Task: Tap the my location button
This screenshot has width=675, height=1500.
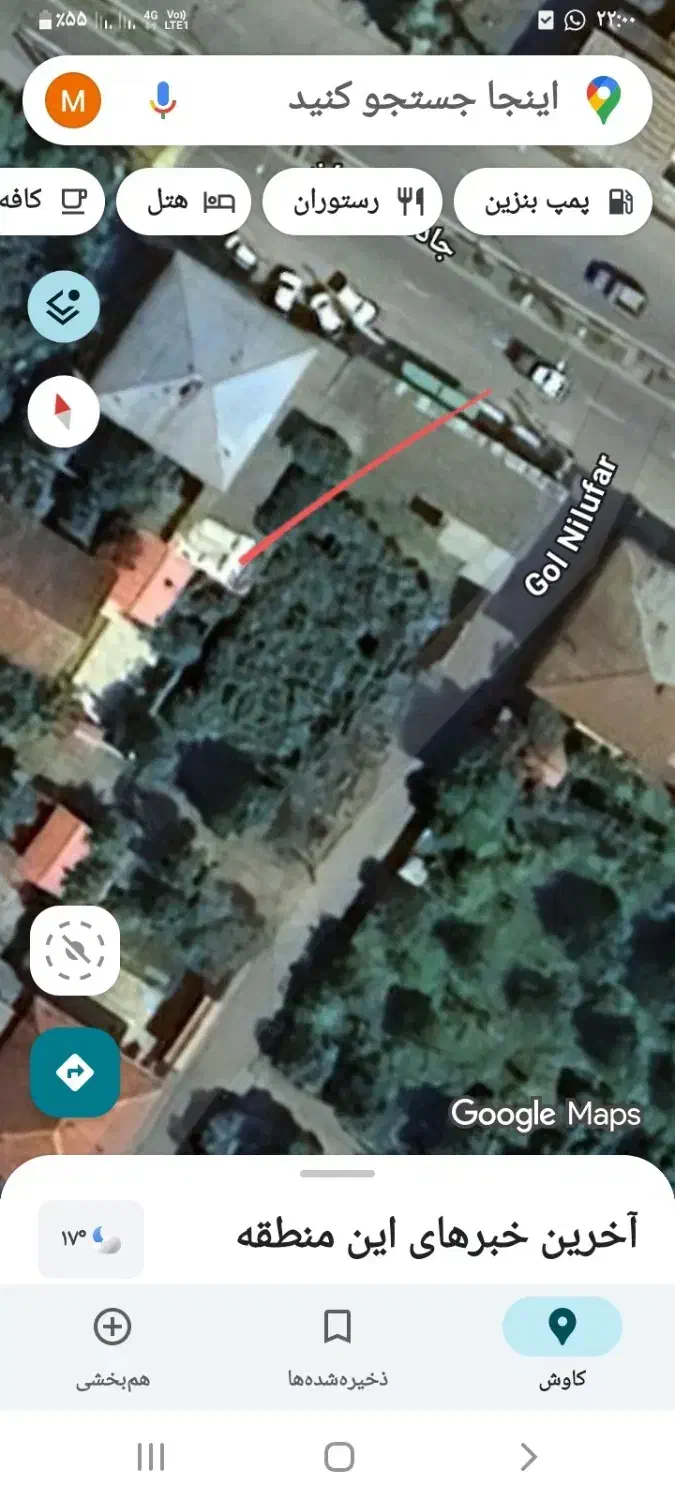Action: [x=75, y=950]
